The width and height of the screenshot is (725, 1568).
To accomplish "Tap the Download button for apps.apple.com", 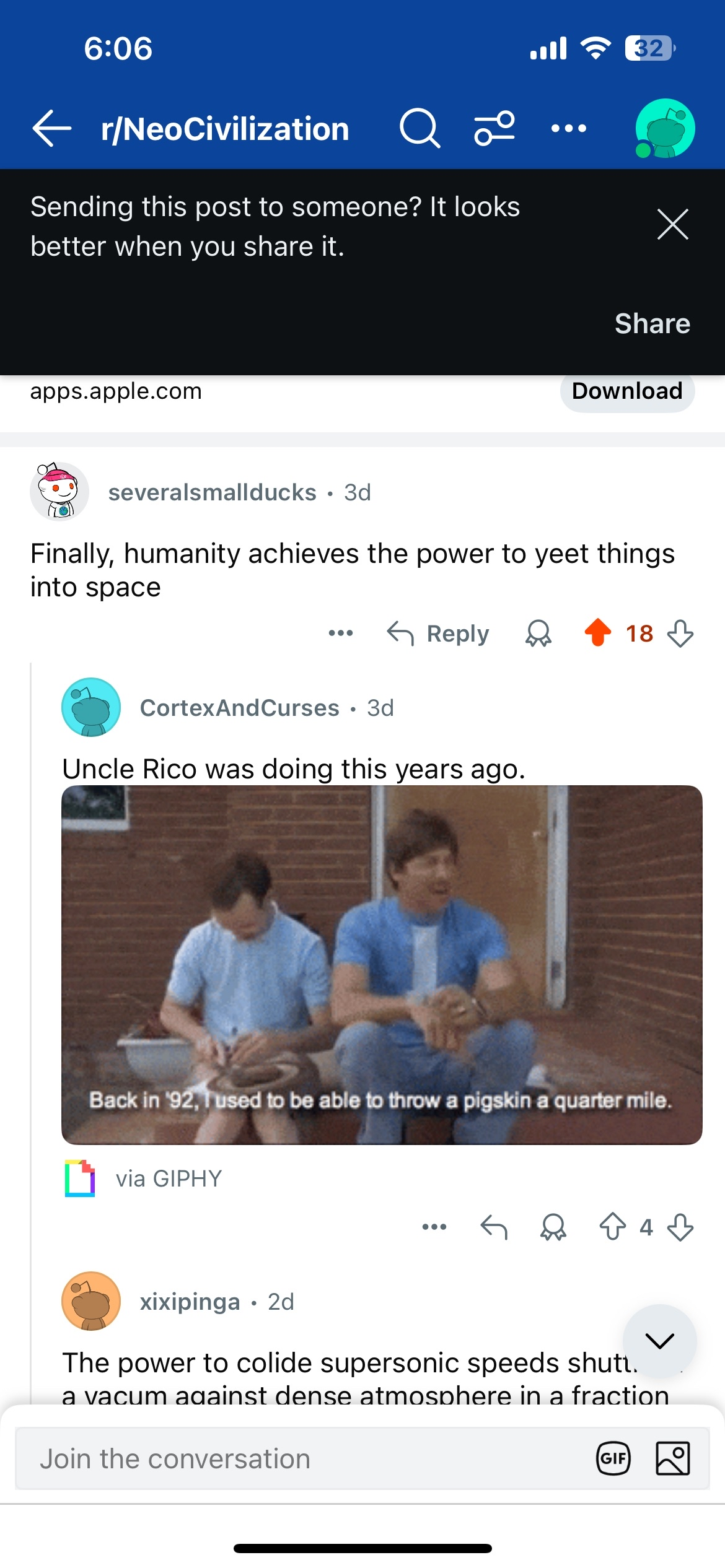I will [x=626, y=391].
